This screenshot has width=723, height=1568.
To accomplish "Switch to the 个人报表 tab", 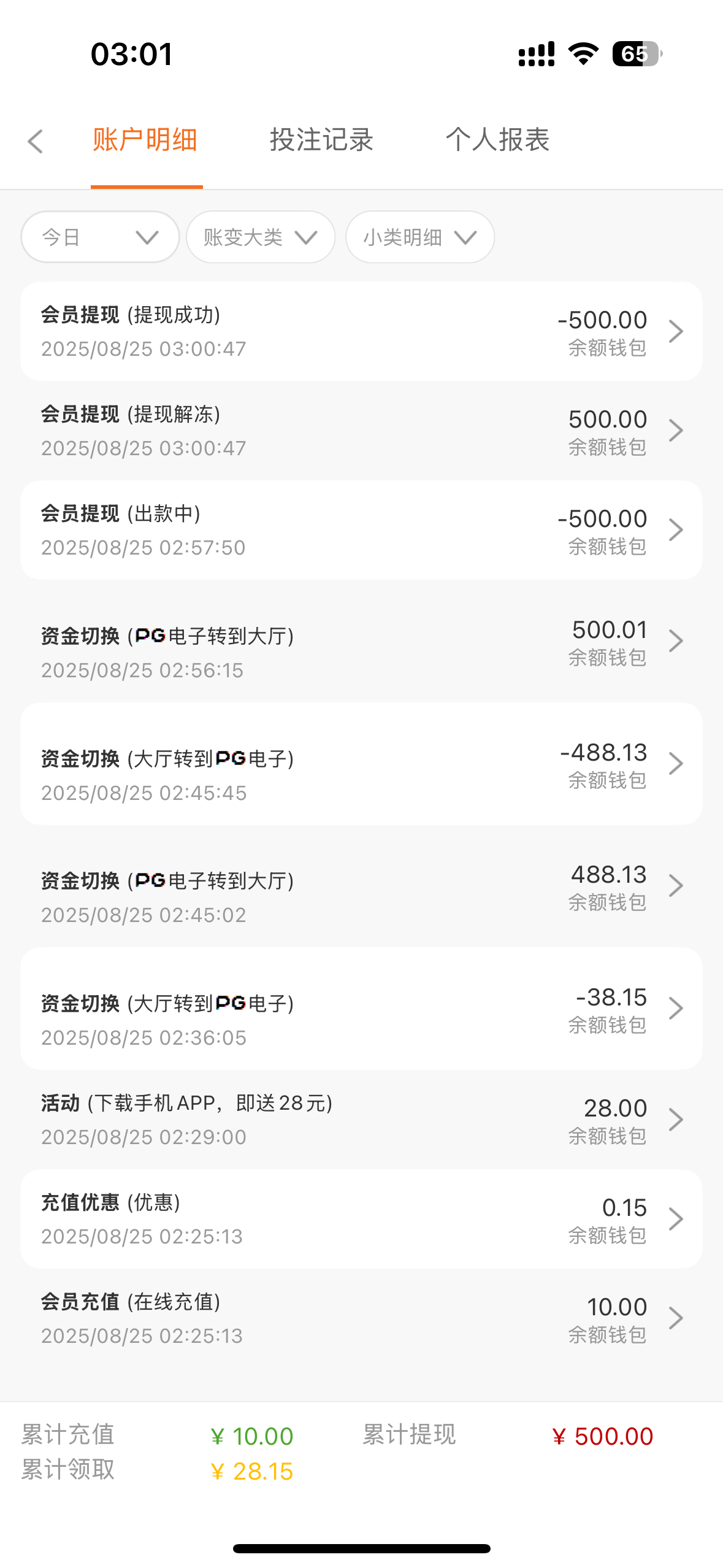I will click(497, 140).
